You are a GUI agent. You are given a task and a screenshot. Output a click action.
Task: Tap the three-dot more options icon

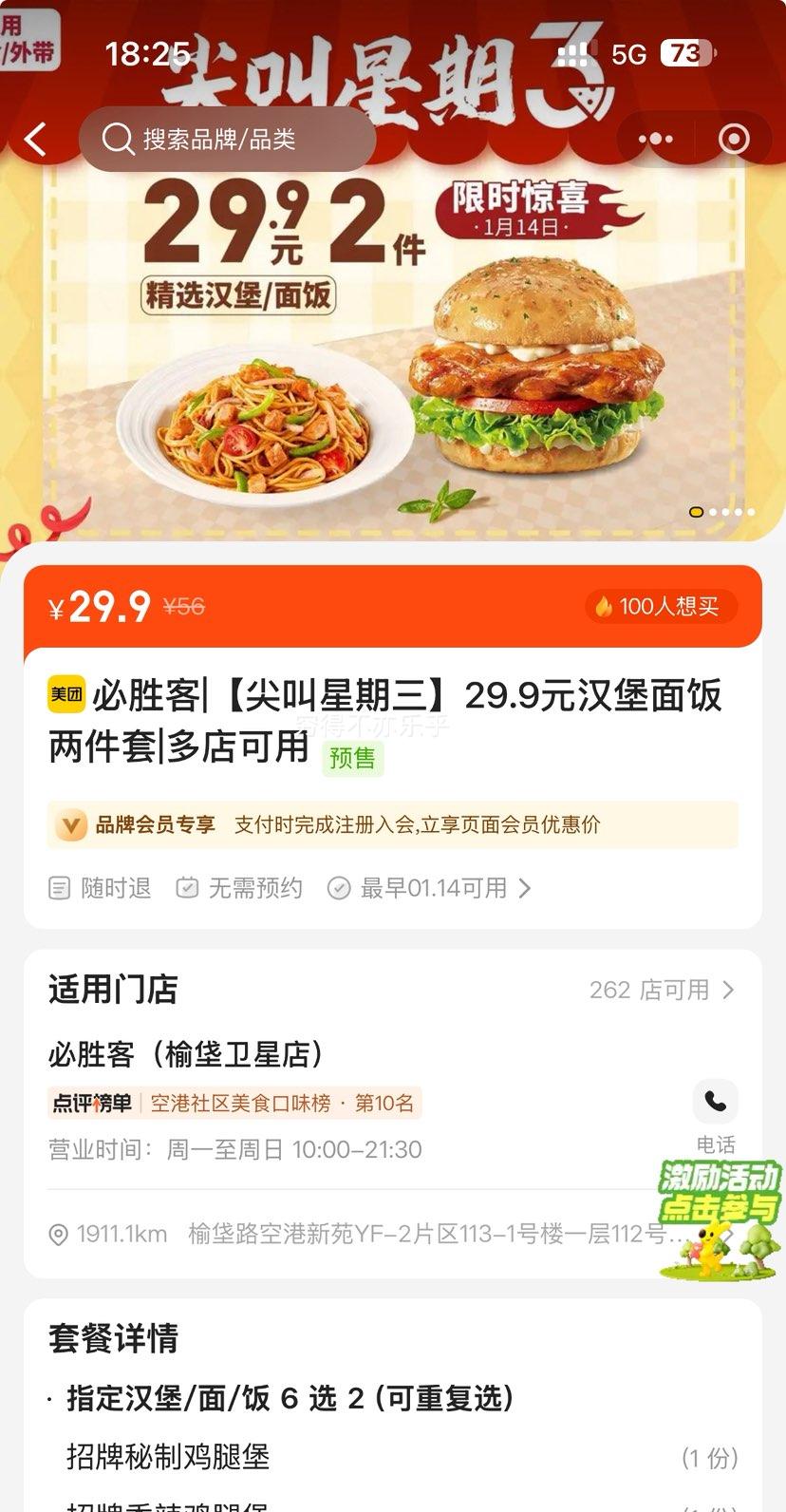coord(655,139)
